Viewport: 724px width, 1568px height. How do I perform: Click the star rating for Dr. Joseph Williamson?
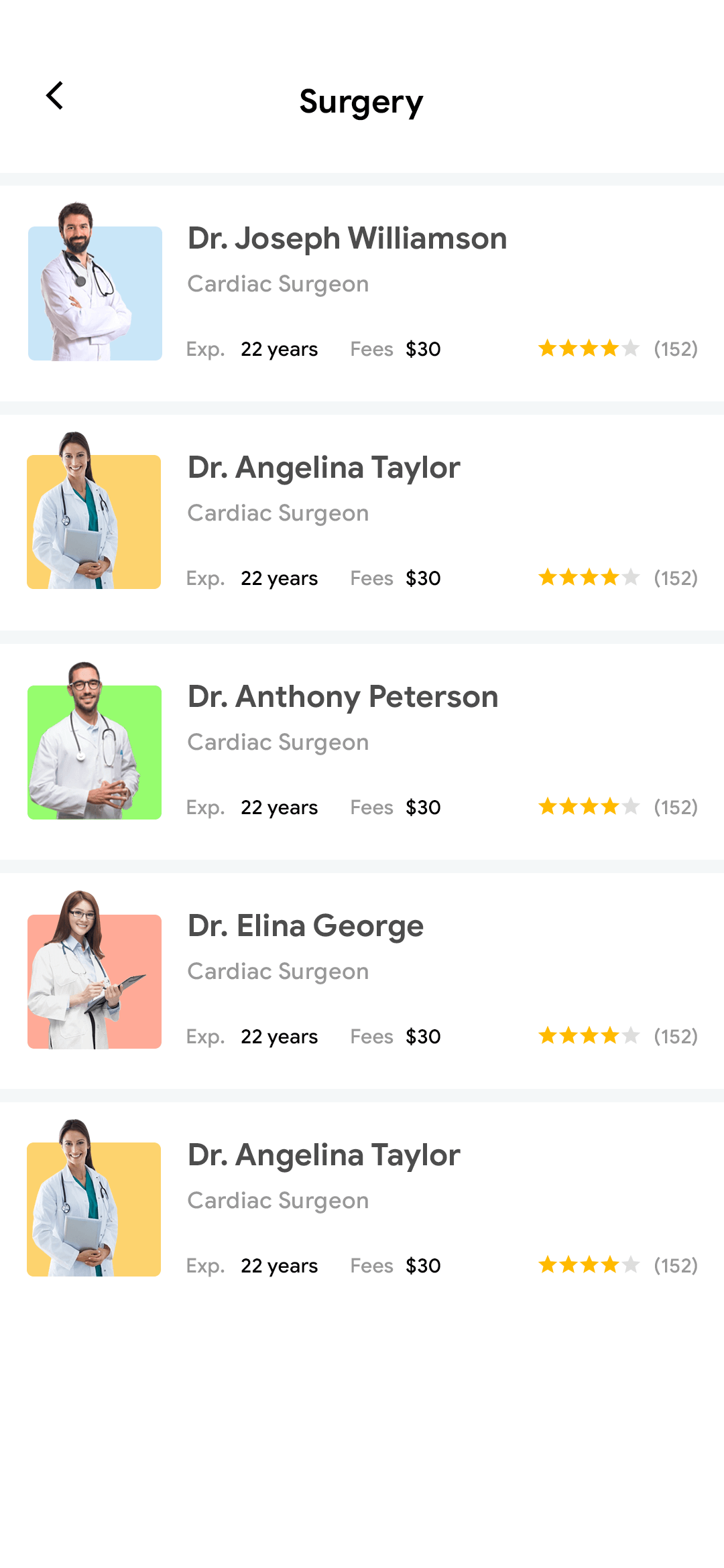pyautogui.click(x=590, y=349)
